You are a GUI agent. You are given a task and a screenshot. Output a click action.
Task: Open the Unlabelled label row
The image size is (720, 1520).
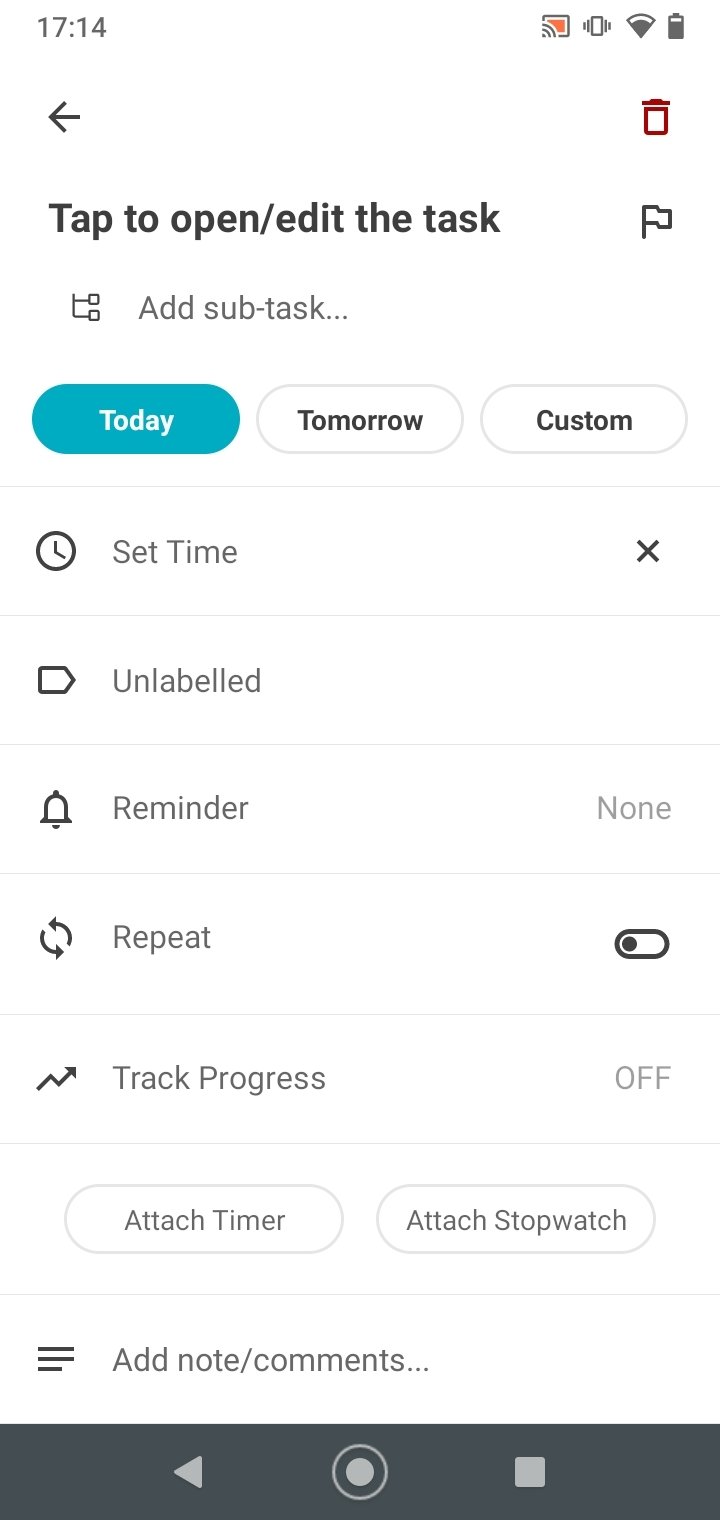(360, 680)
